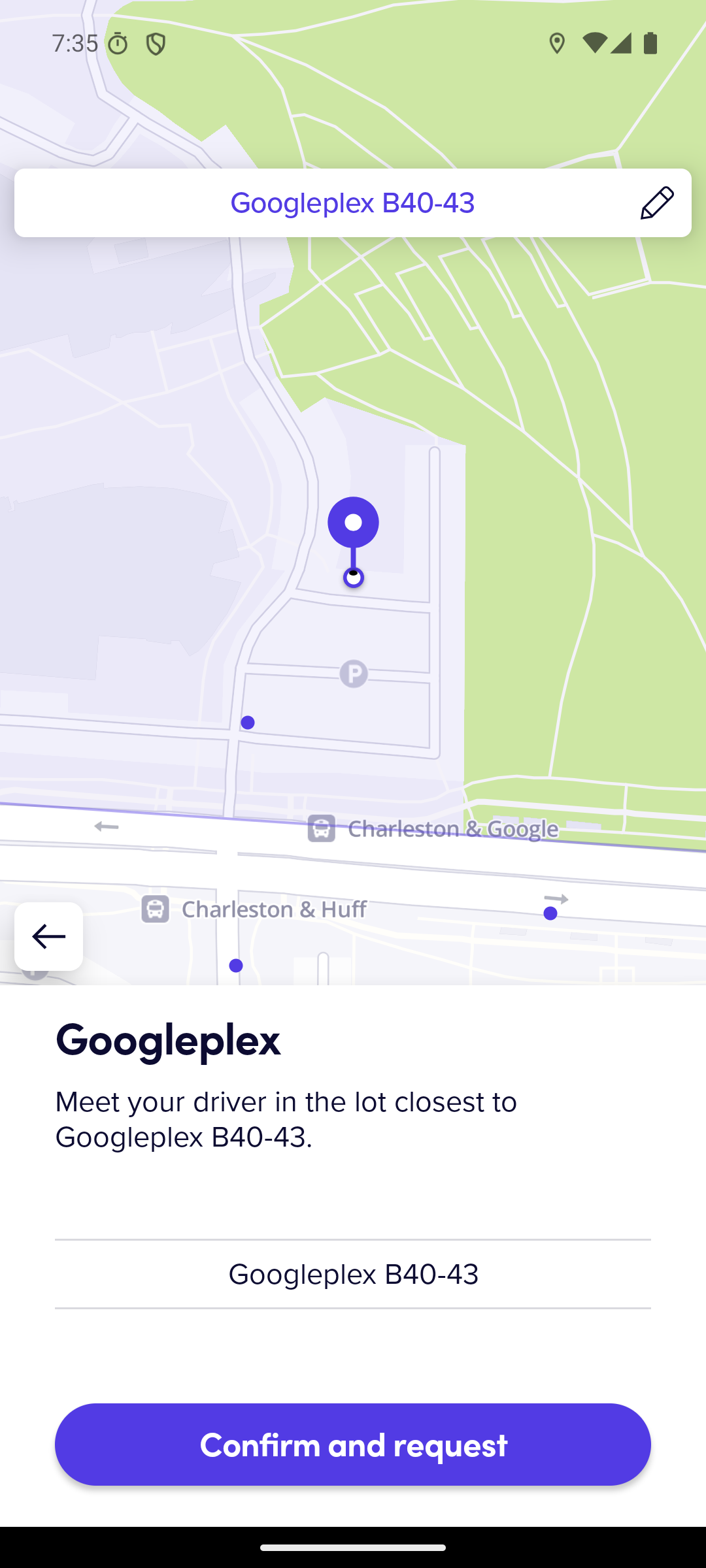Tap the shield icon in the status bar

155,42
